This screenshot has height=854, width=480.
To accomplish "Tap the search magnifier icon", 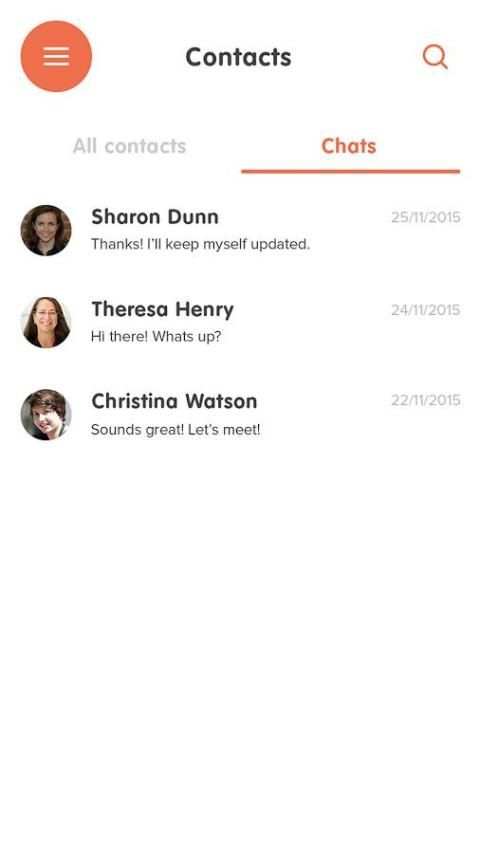I will (x=435, y=57).
